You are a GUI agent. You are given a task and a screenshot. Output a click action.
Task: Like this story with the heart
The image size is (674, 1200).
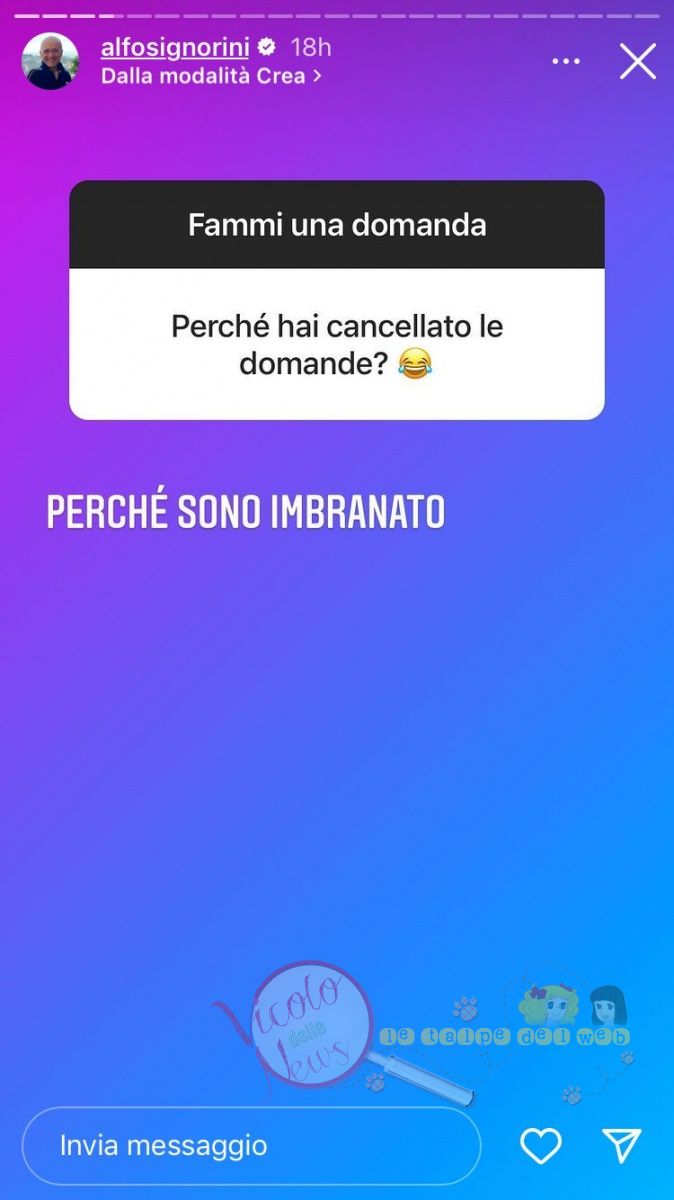[x=541, y=1146]
